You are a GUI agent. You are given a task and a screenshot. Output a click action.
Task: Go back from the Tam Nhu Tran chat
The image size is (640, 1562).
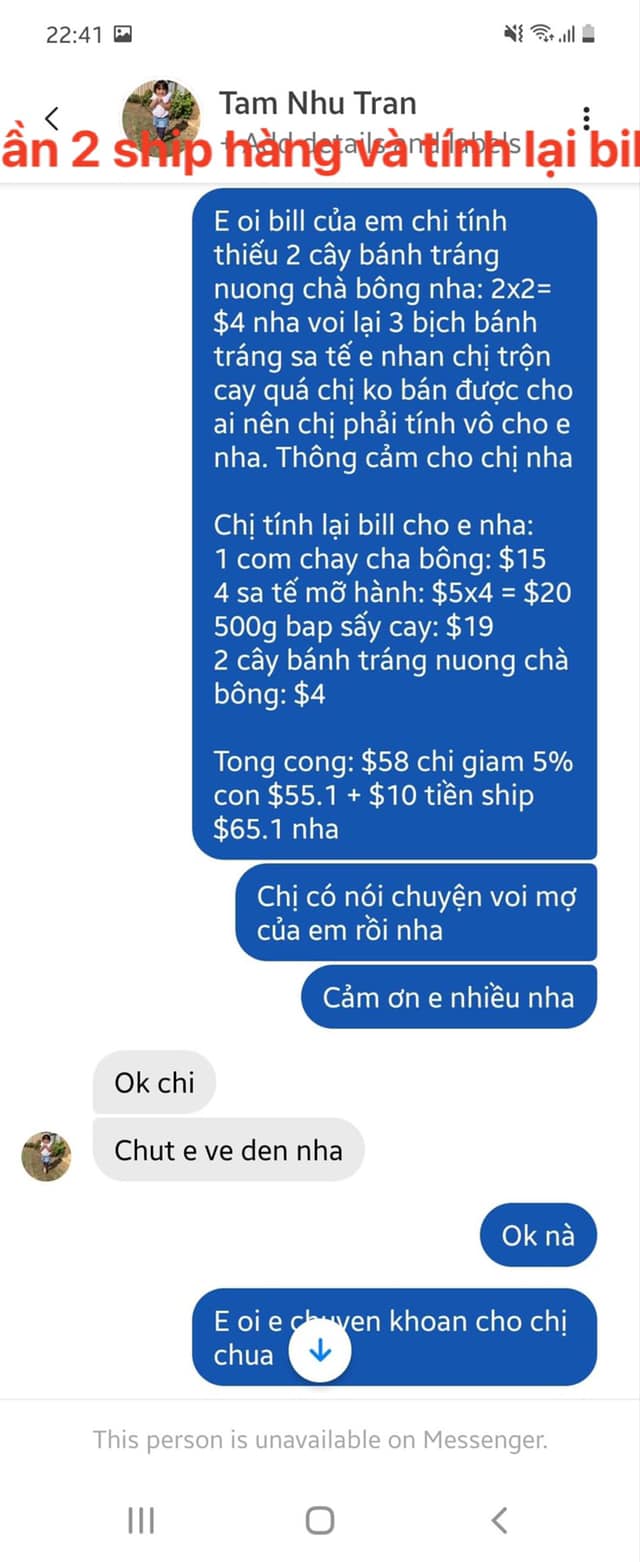point(52,117)
